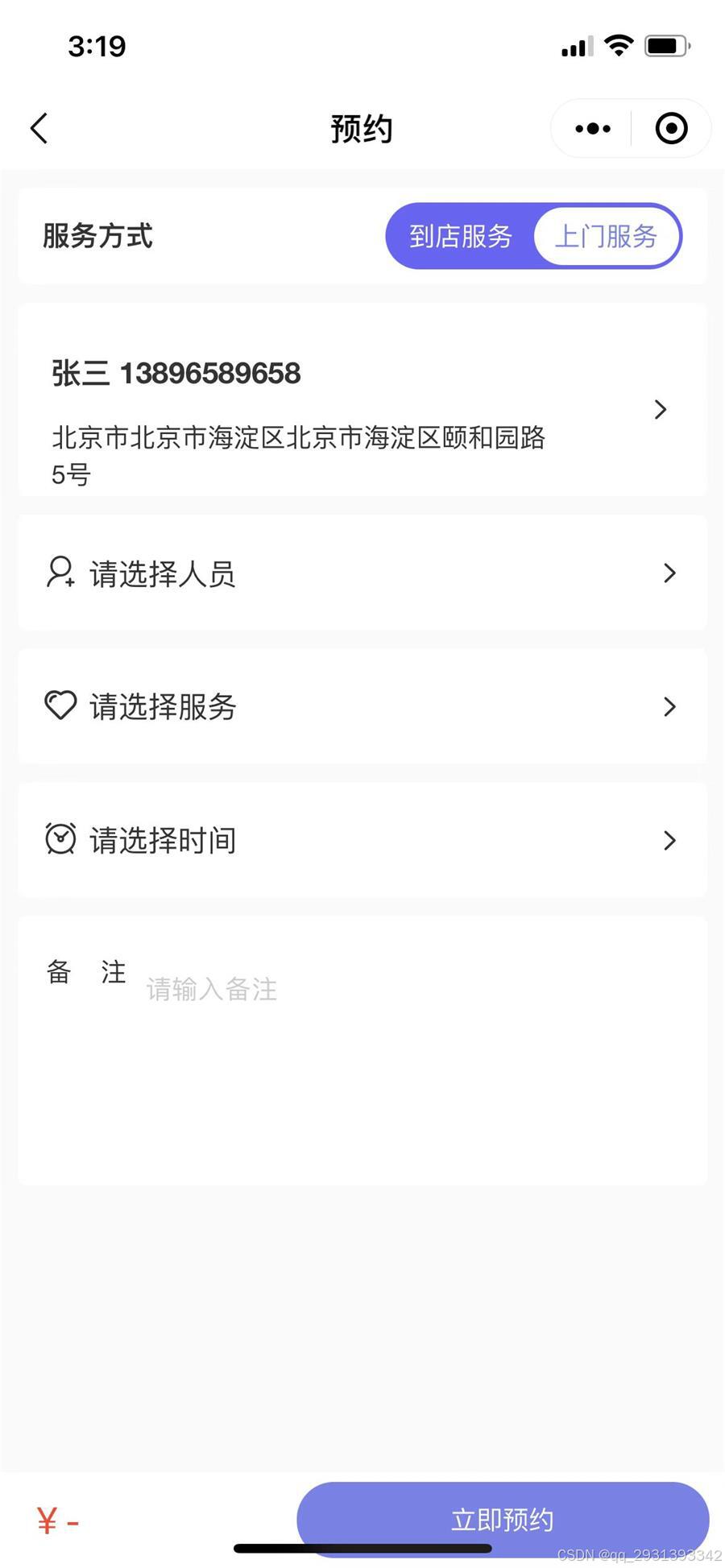Open the mini program more menu
725x1568 pixels.
point(593,128)
